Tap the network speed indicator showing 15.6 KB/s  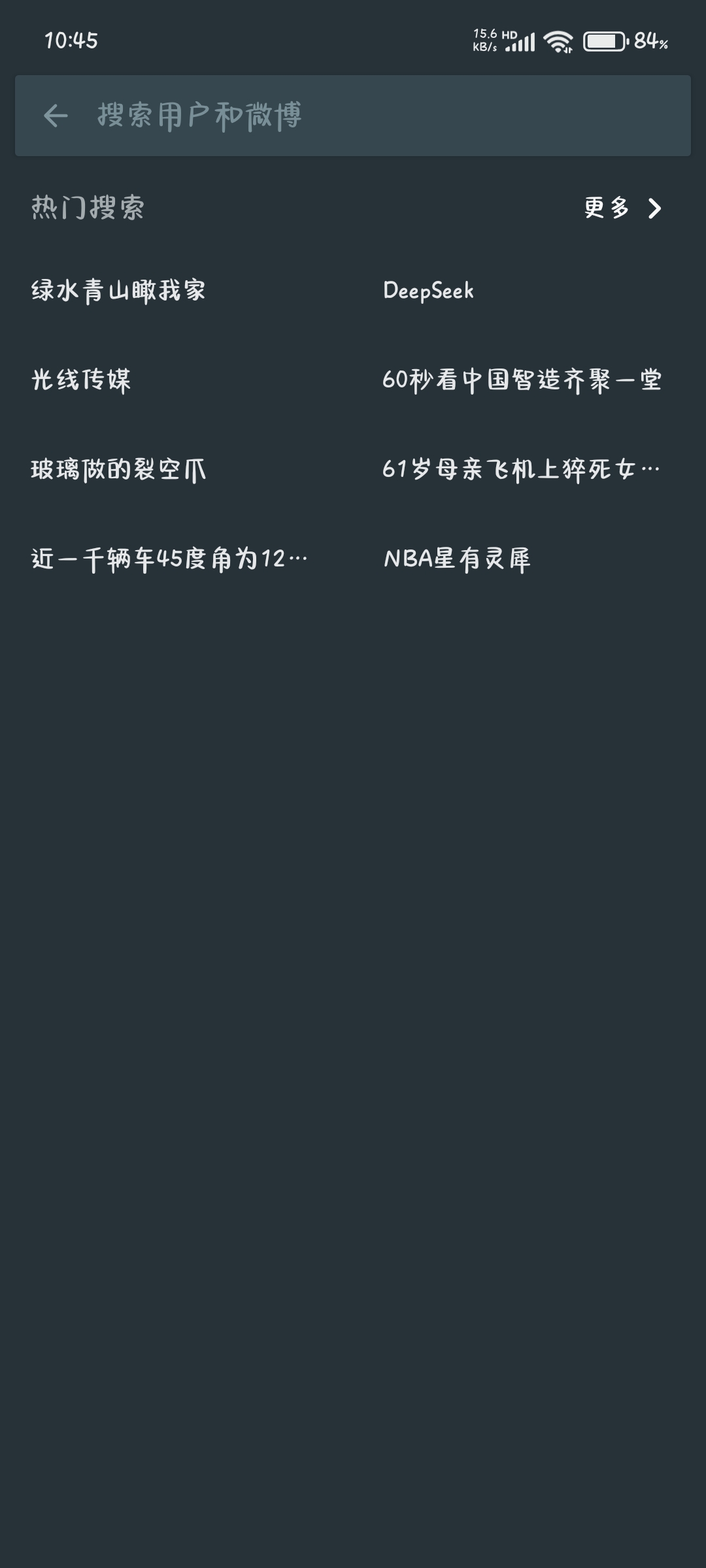coord(484,39)
